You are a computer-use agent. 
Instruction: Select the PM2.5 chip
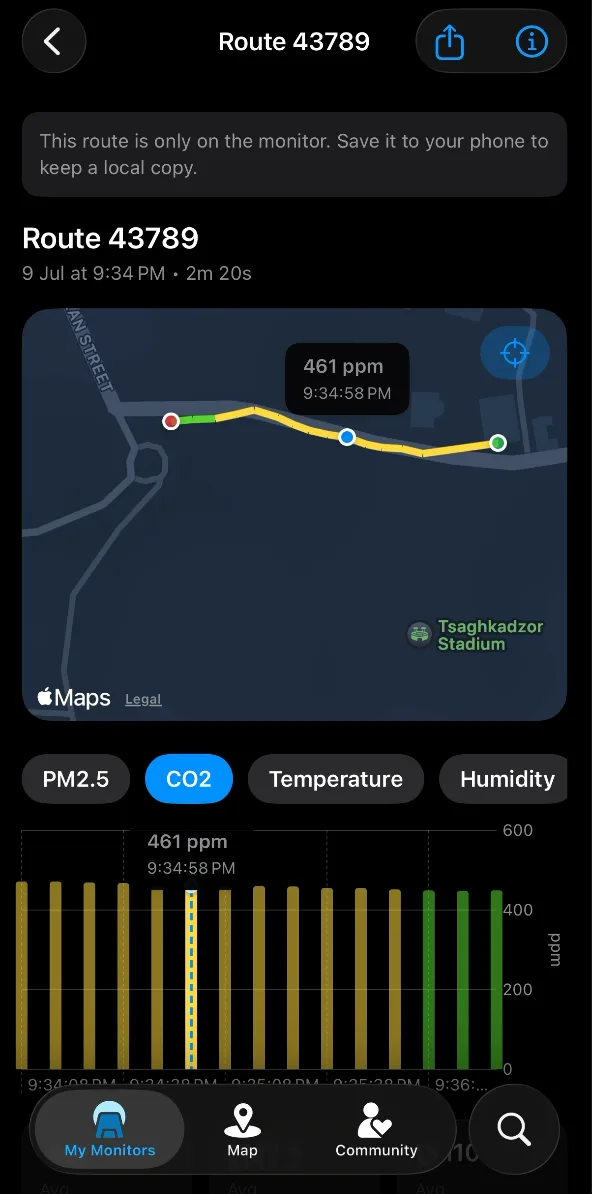click(x=76, y=779)
